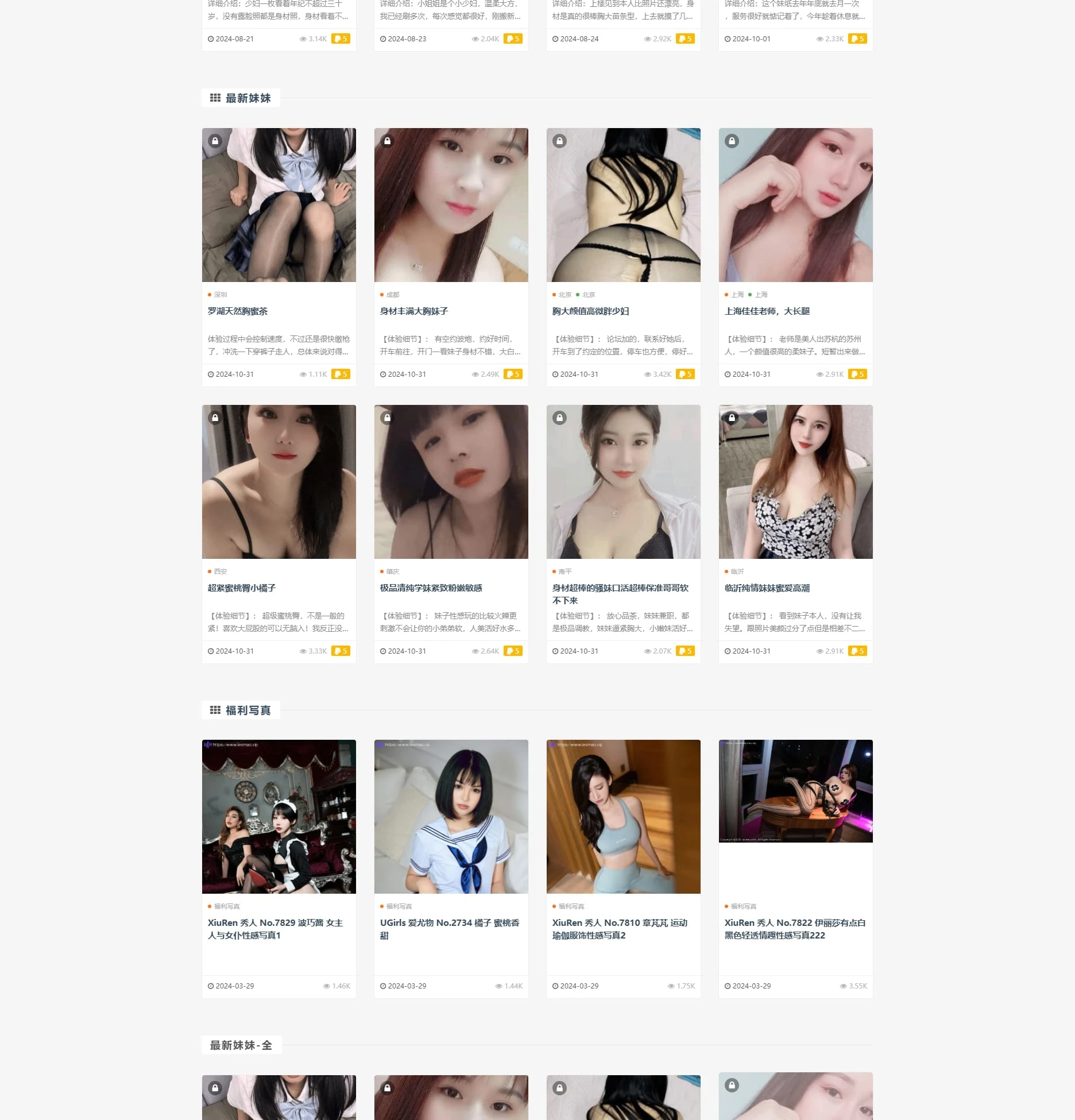Open the 最新妹妹-全 section heading
Image resolution: width=1075 pixels, height=1120 pixels.
241,1045
